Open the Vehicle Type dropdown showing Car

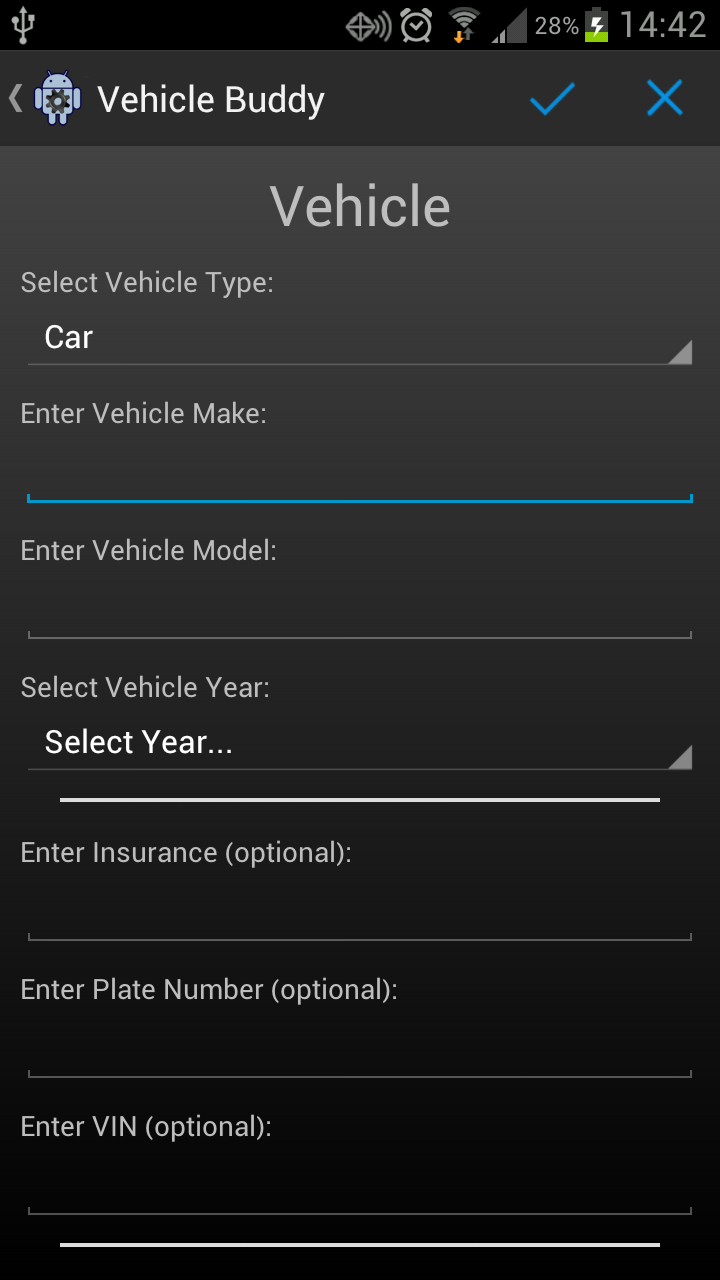[x=360, y=338]
